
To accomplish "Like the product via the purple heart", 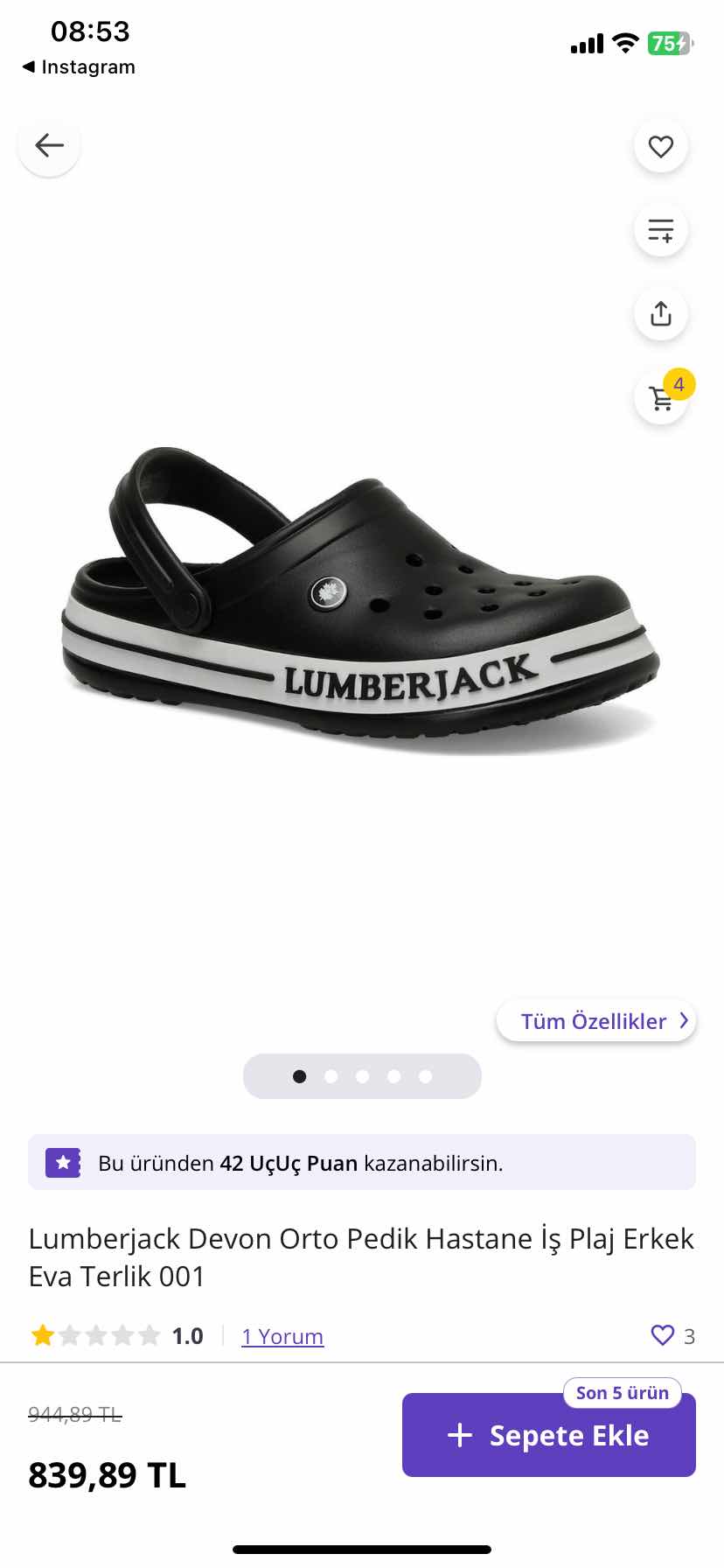I will point(662,1335).
